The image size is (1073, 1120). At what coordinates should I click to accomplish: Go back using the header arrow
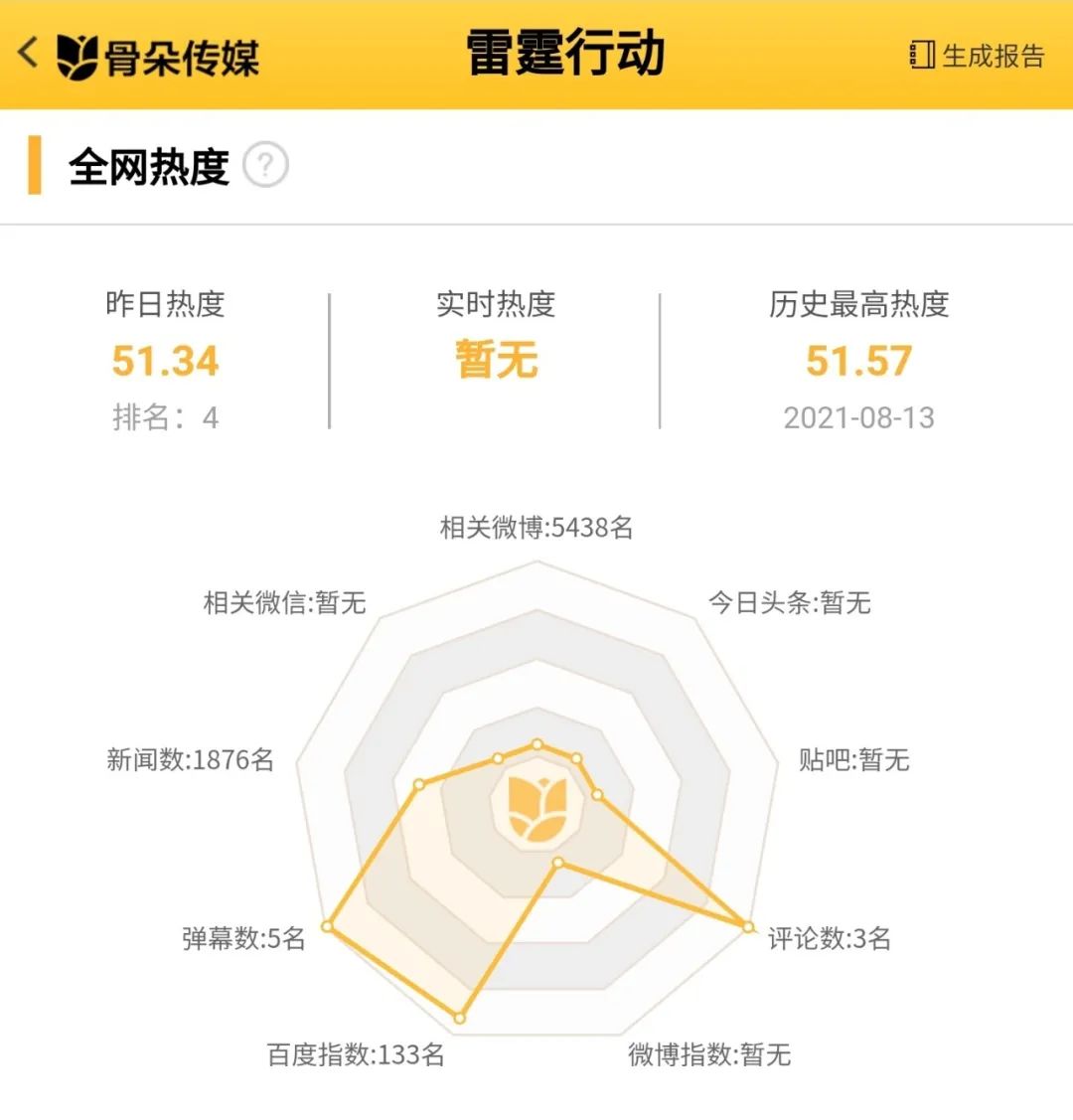point(28,53)
